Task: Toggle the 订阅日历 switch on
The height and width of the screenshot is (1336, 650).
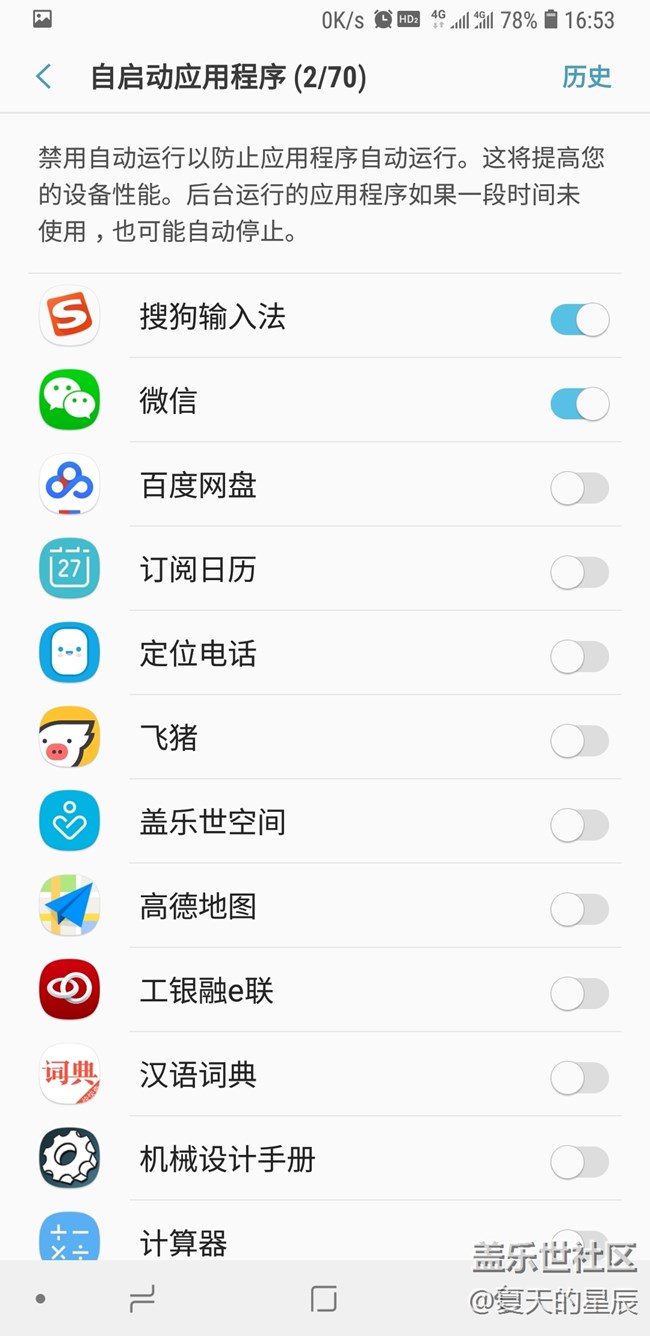Action: 579,573
